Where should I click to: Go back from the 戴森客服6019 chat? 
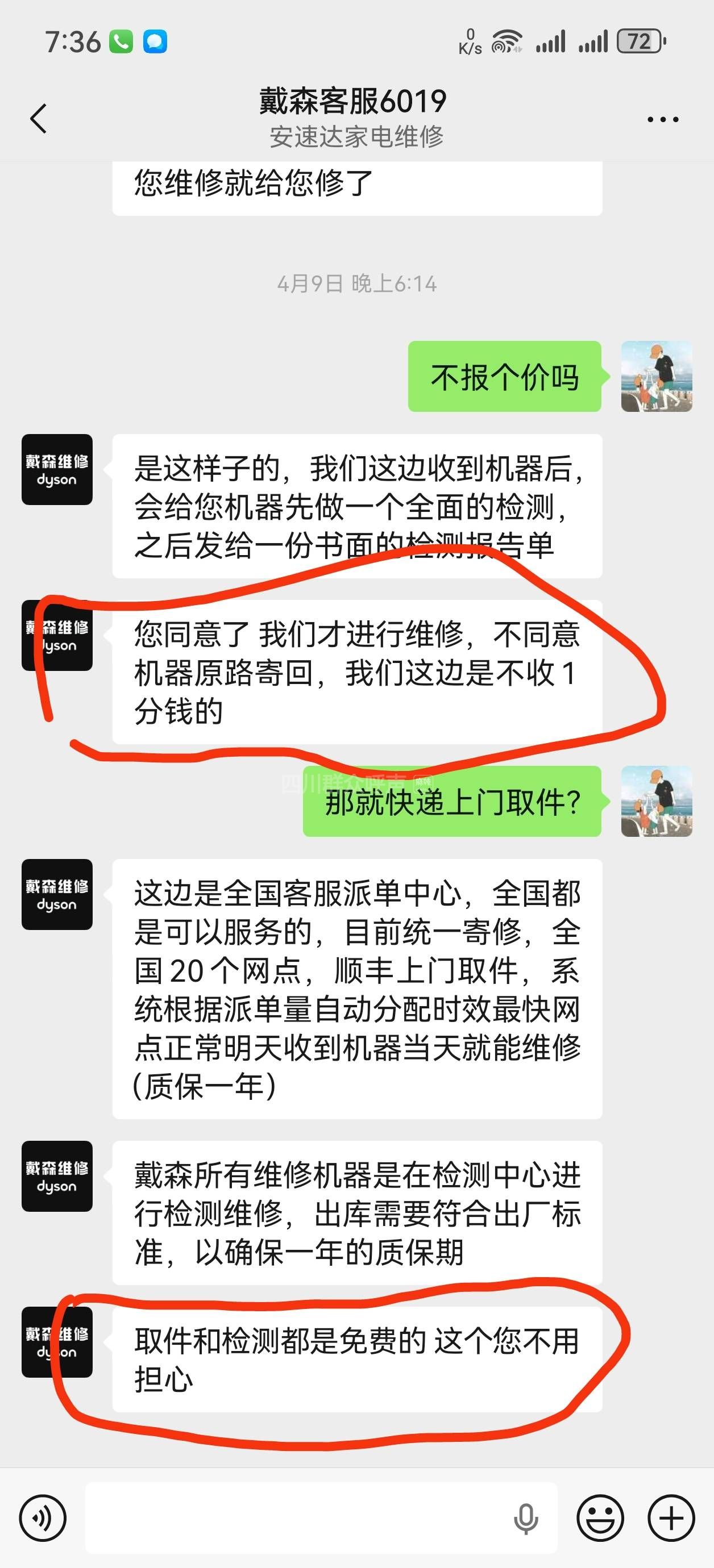pos(39,118)
